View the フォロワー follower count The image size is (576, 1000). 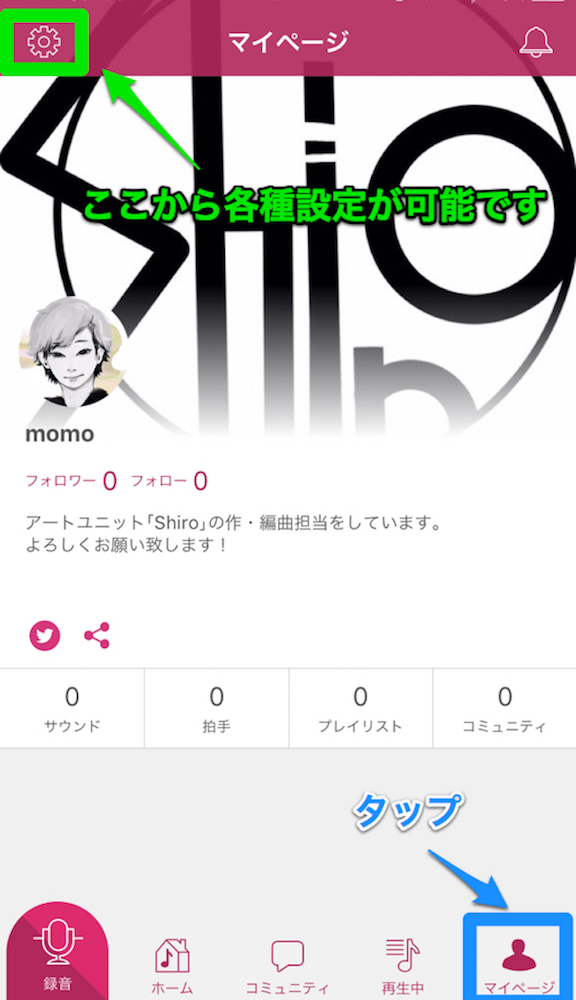tap(71, 481)
